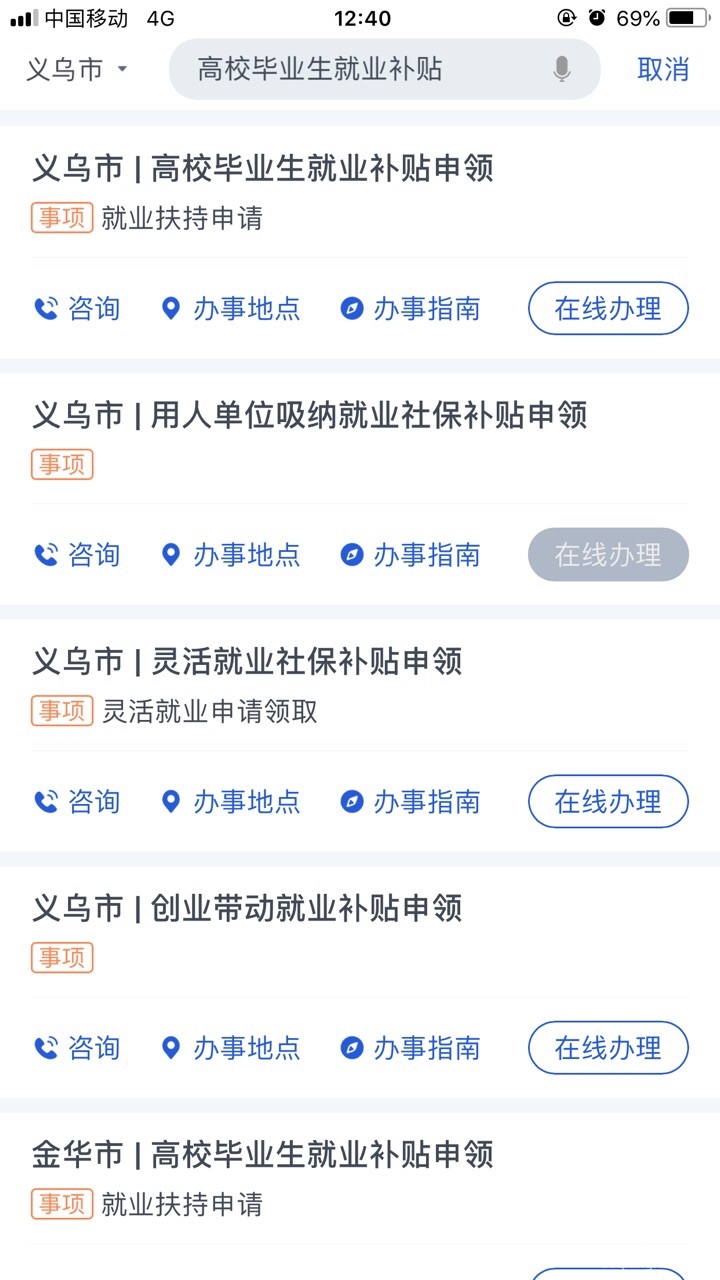Open 办事指南 for 义乌市 高校毕业生就业补贴申领
The width and height of the screenshot is (720, 1280).
click(410, 308)
